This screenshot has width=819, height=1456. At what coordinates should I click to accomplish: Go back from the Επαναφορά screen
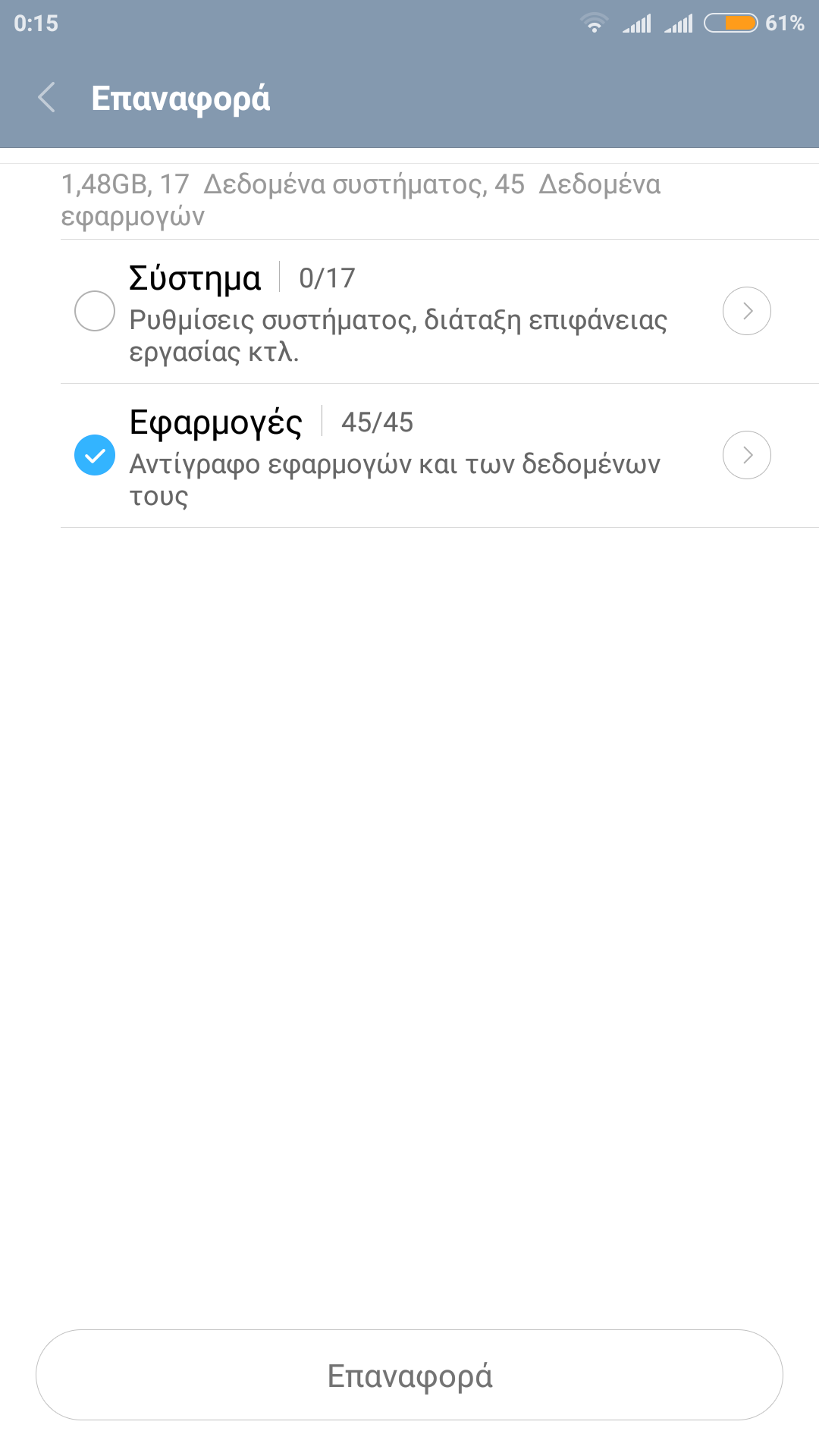click(47, 98)
